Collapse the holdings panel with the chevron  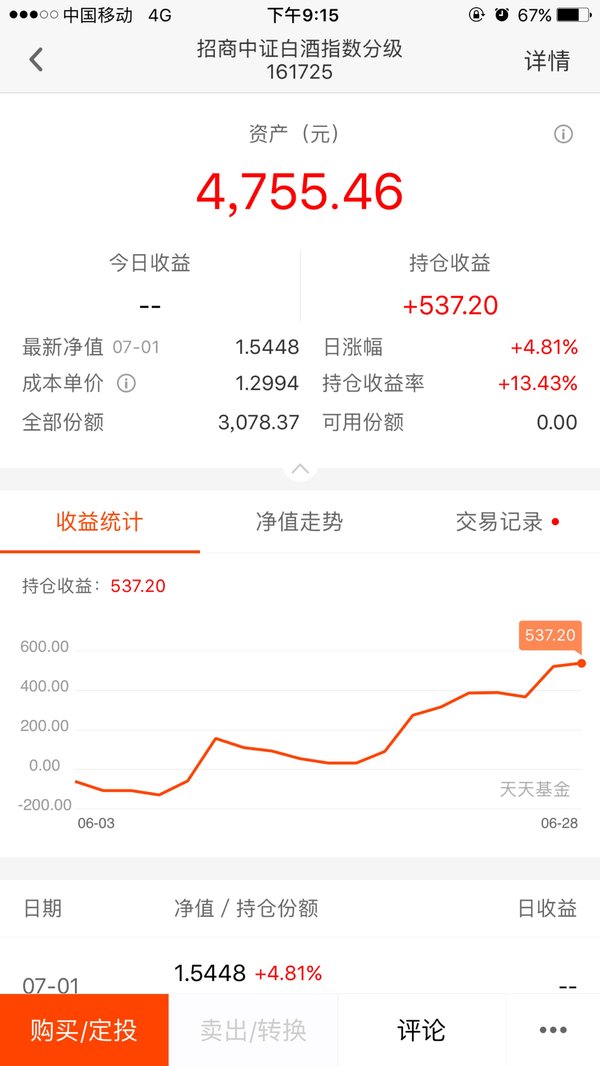click(300, 469)
